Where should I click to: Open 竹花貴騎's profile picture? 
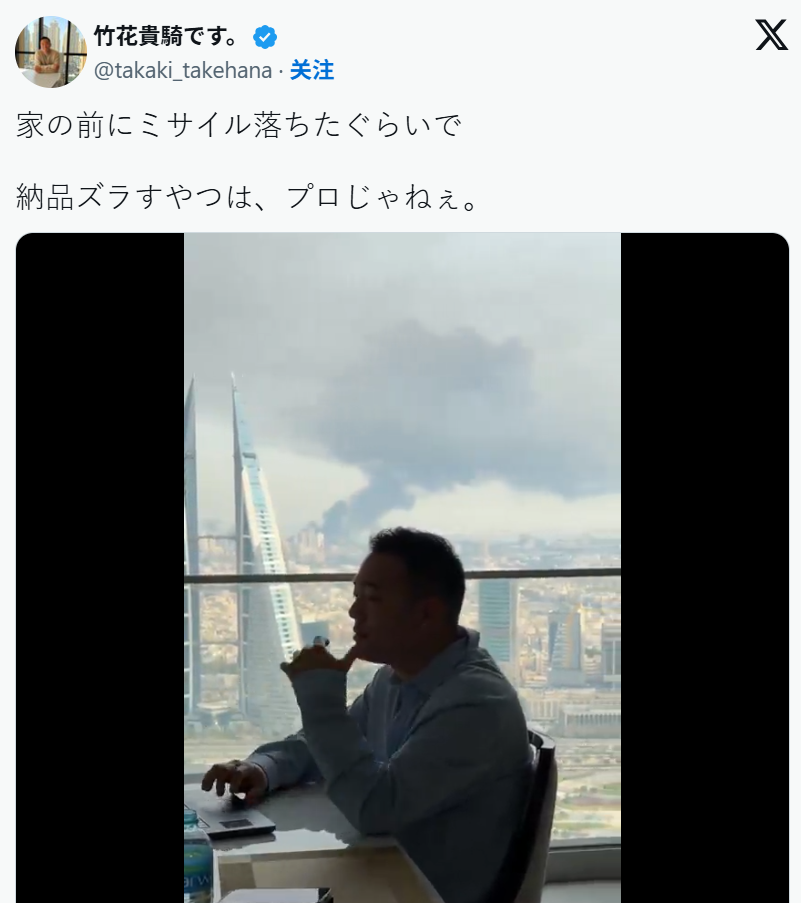coord(51,52)
